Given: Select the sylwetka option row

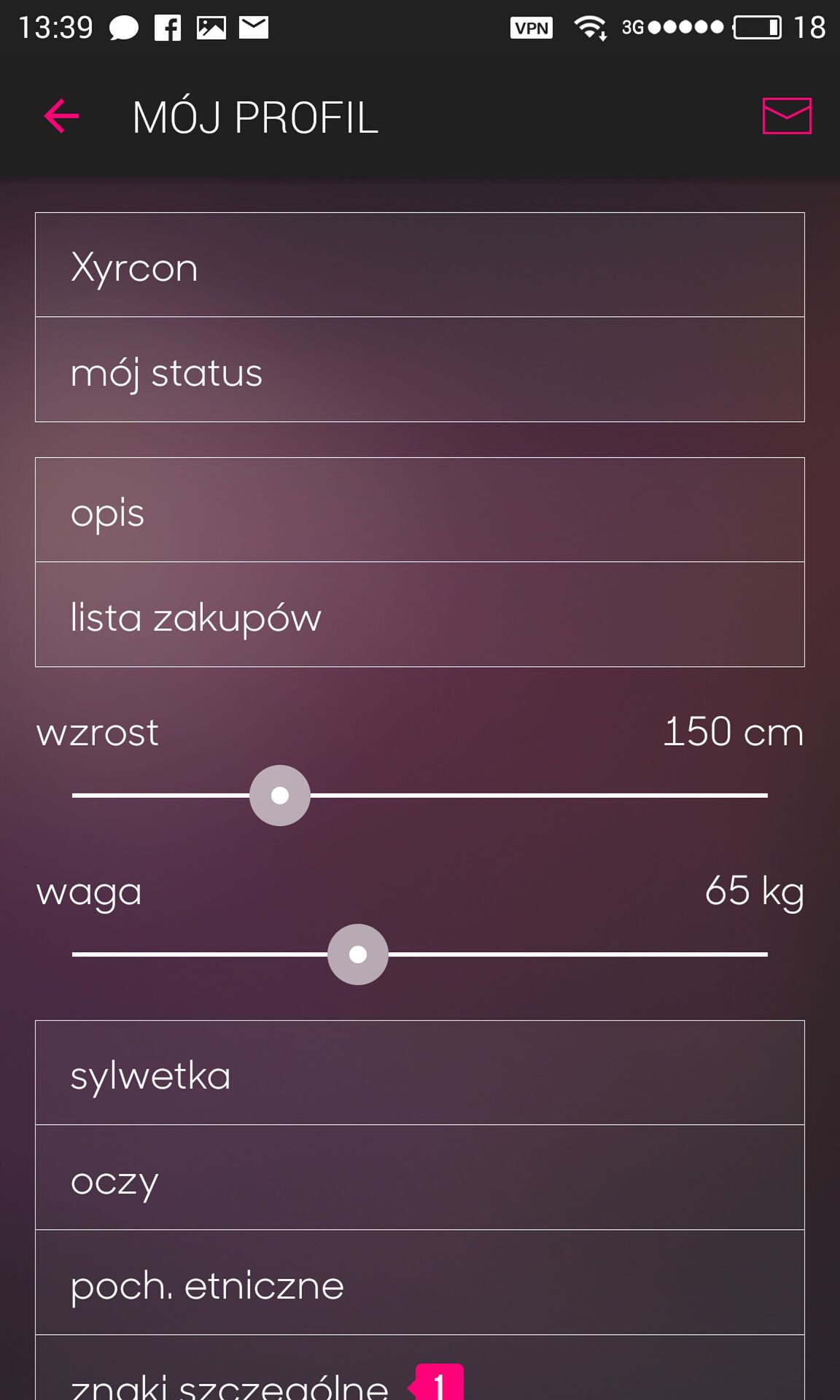Looking at the screenshot, I should tap(420, 1073).
